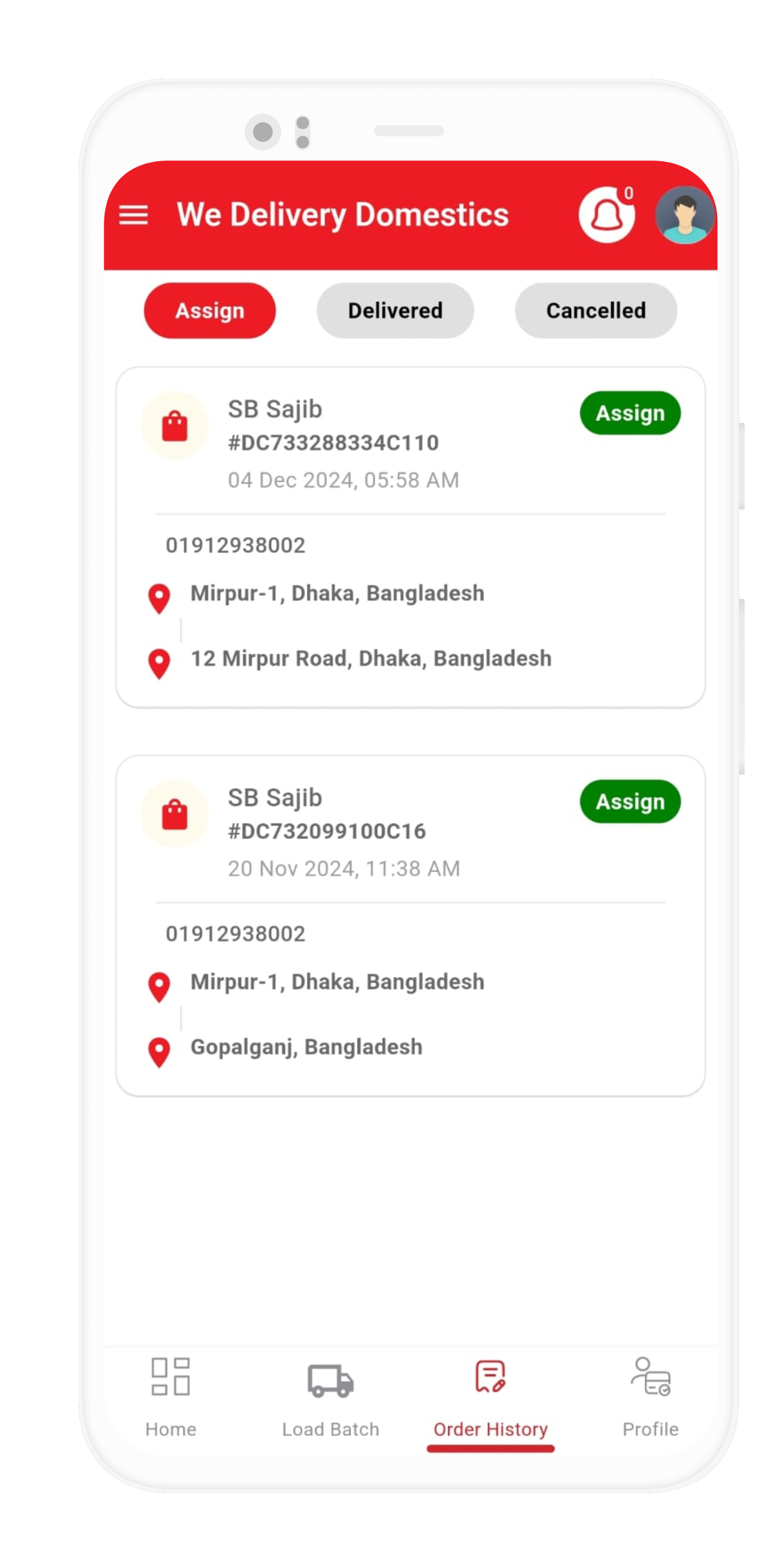The width and height of the screenshot is (784, 1568).
Task: Click phone number 01912938002 on first order
Action: (235, 545)
